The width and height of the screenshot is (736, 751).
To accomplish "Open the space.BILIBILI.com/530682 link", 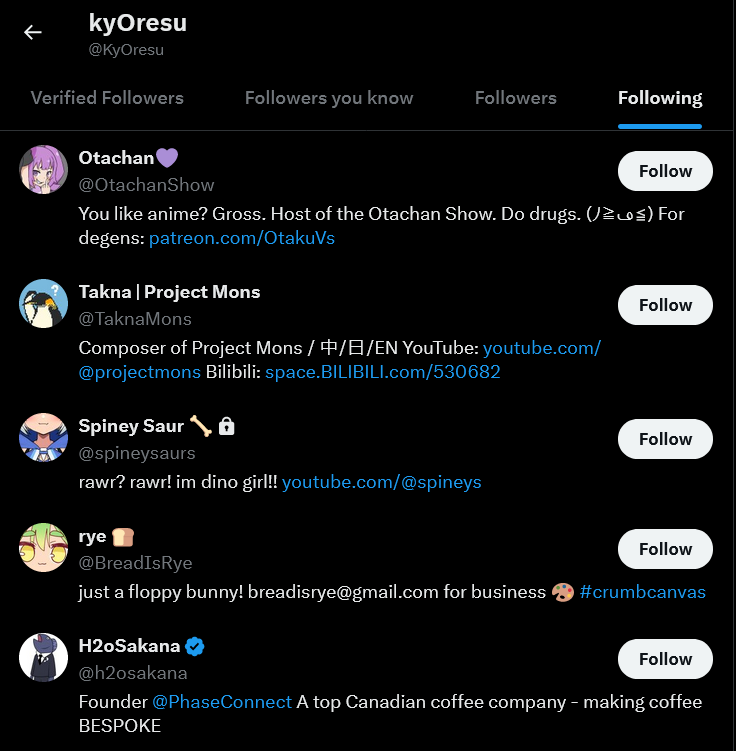I will [x=382, y=372].
